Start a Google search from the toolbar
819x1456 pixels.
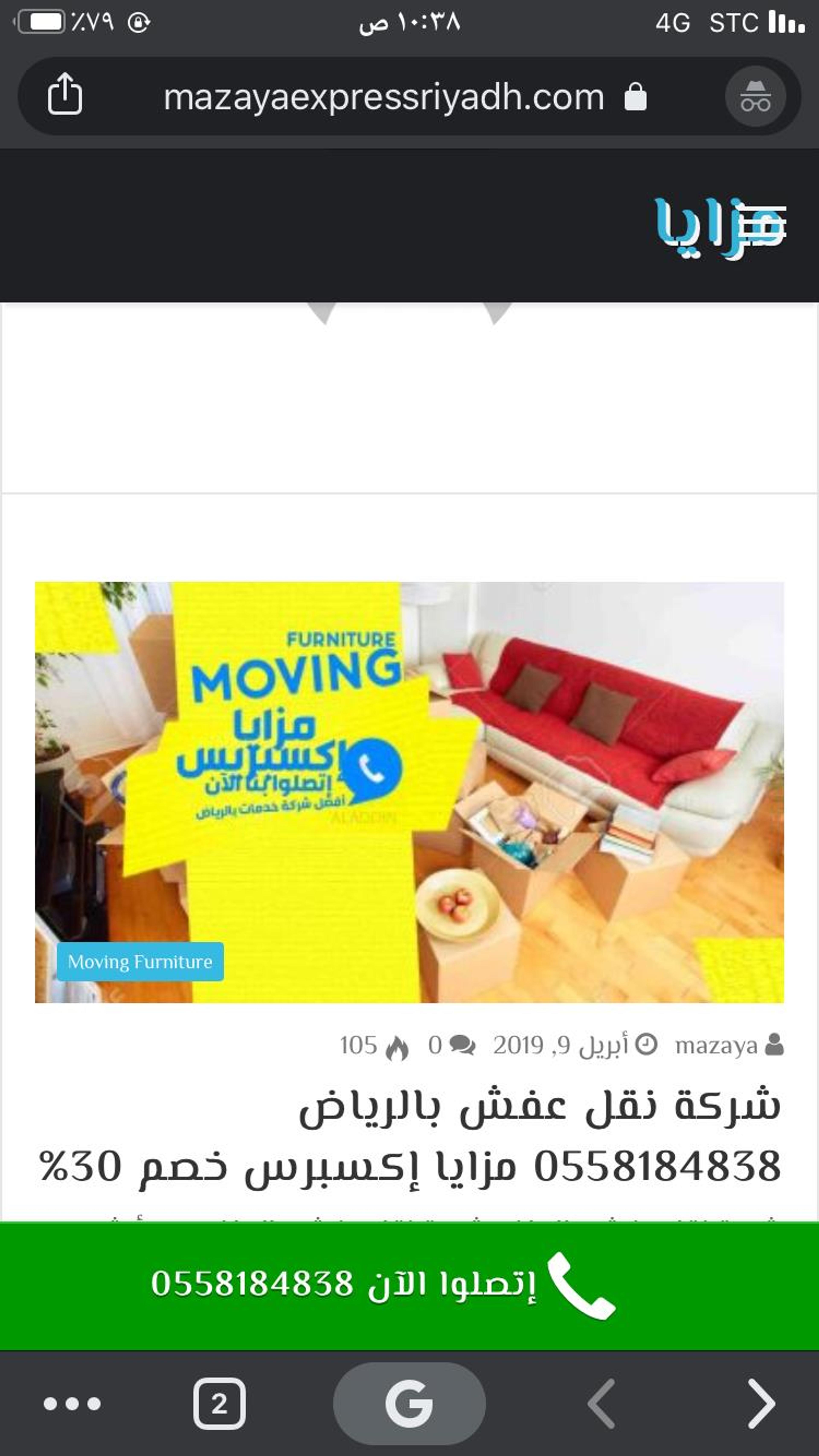tap(409, 1403)
